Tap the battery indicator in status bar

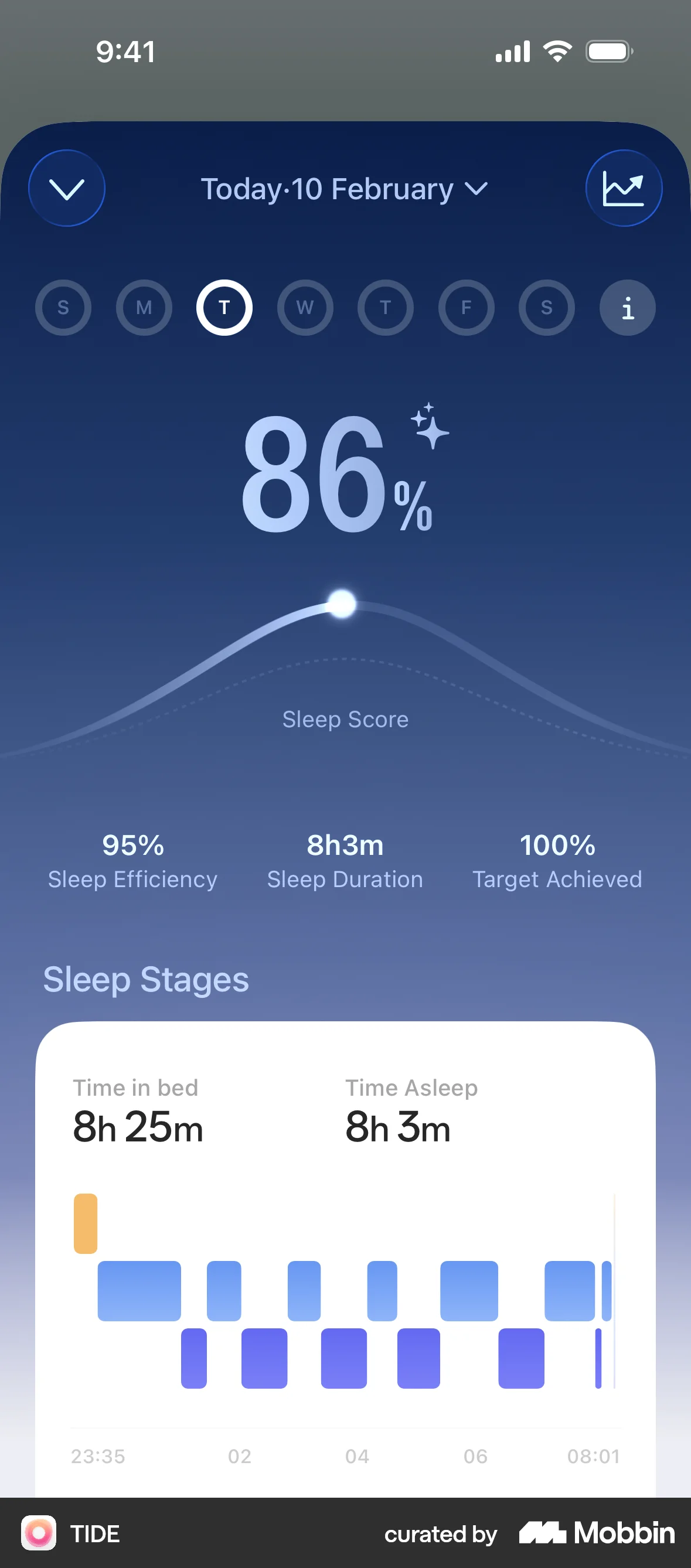(609, 51)
